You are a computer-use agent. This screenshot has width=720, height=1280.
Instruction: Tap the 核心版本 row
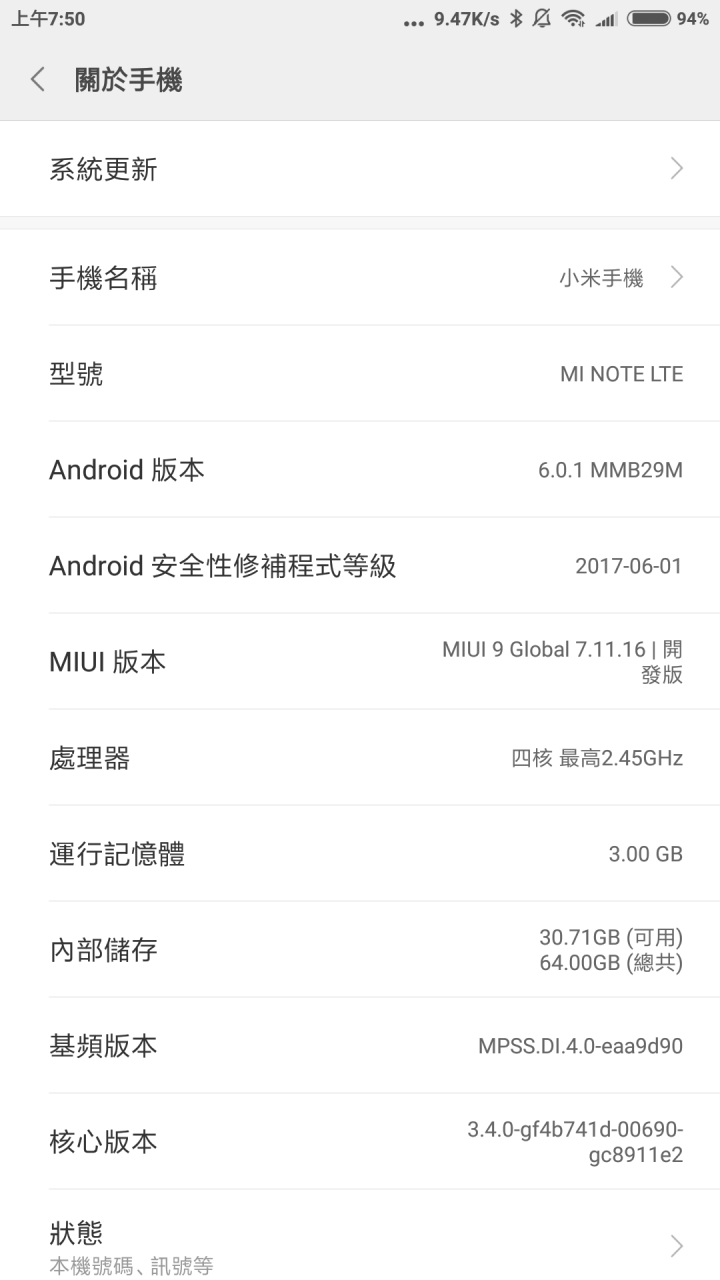tap(360, 1141)
